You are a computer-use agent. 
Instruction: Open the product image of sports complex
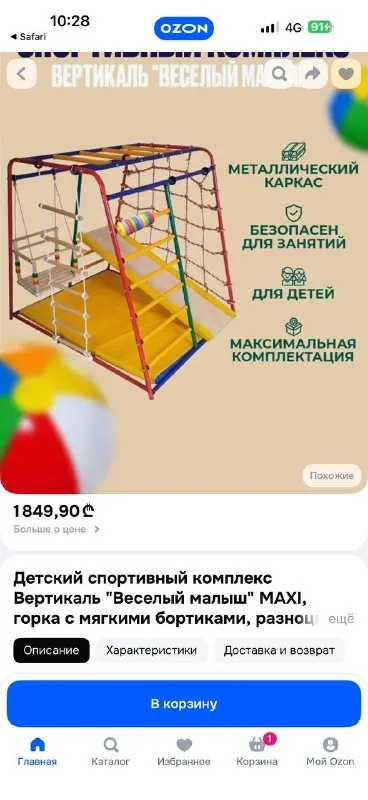coord(184,273)
